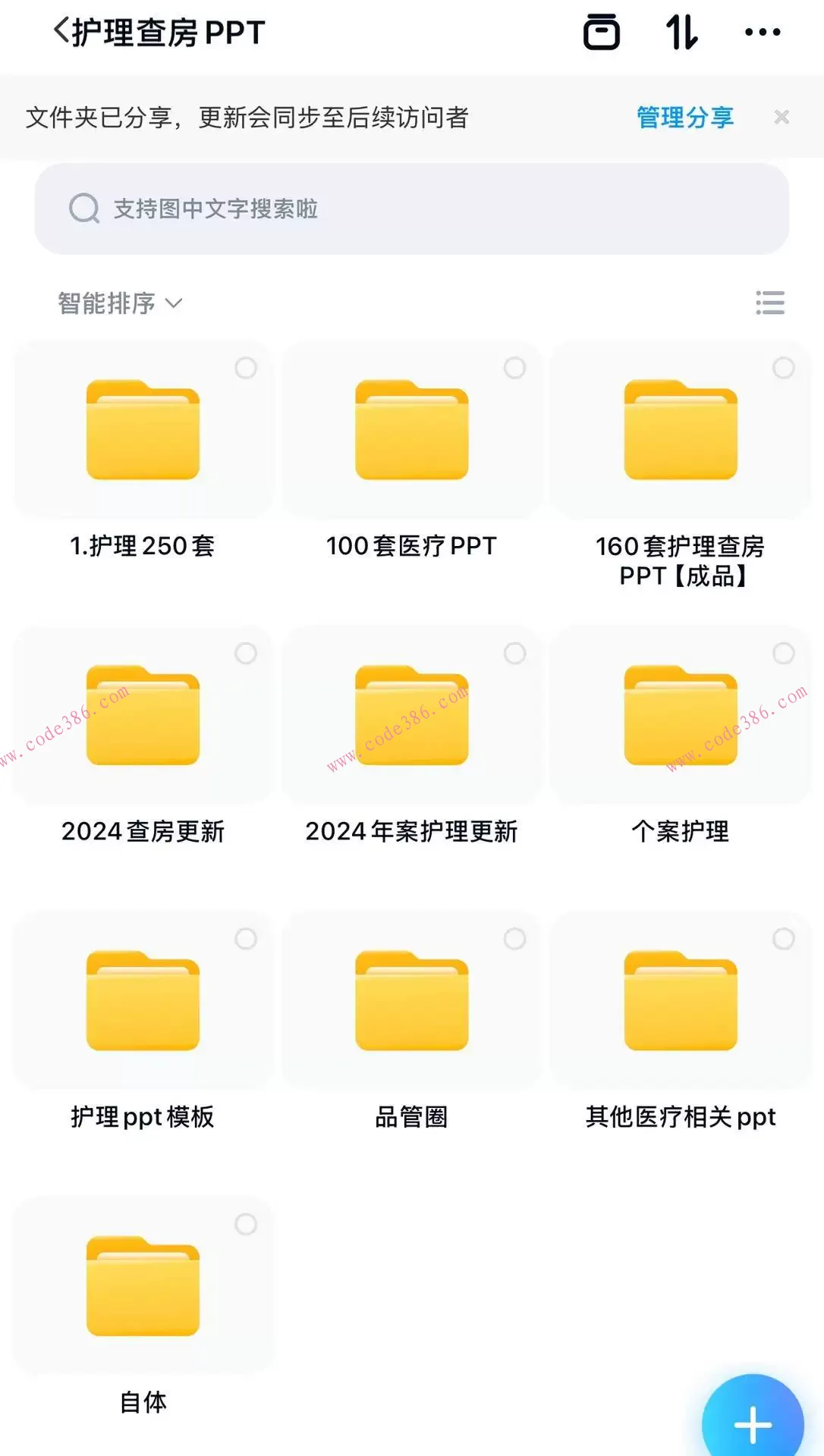Open the 管理分享 link
Image resolution: width=824 pixels, height=1456 pixels.
[684, 118]
